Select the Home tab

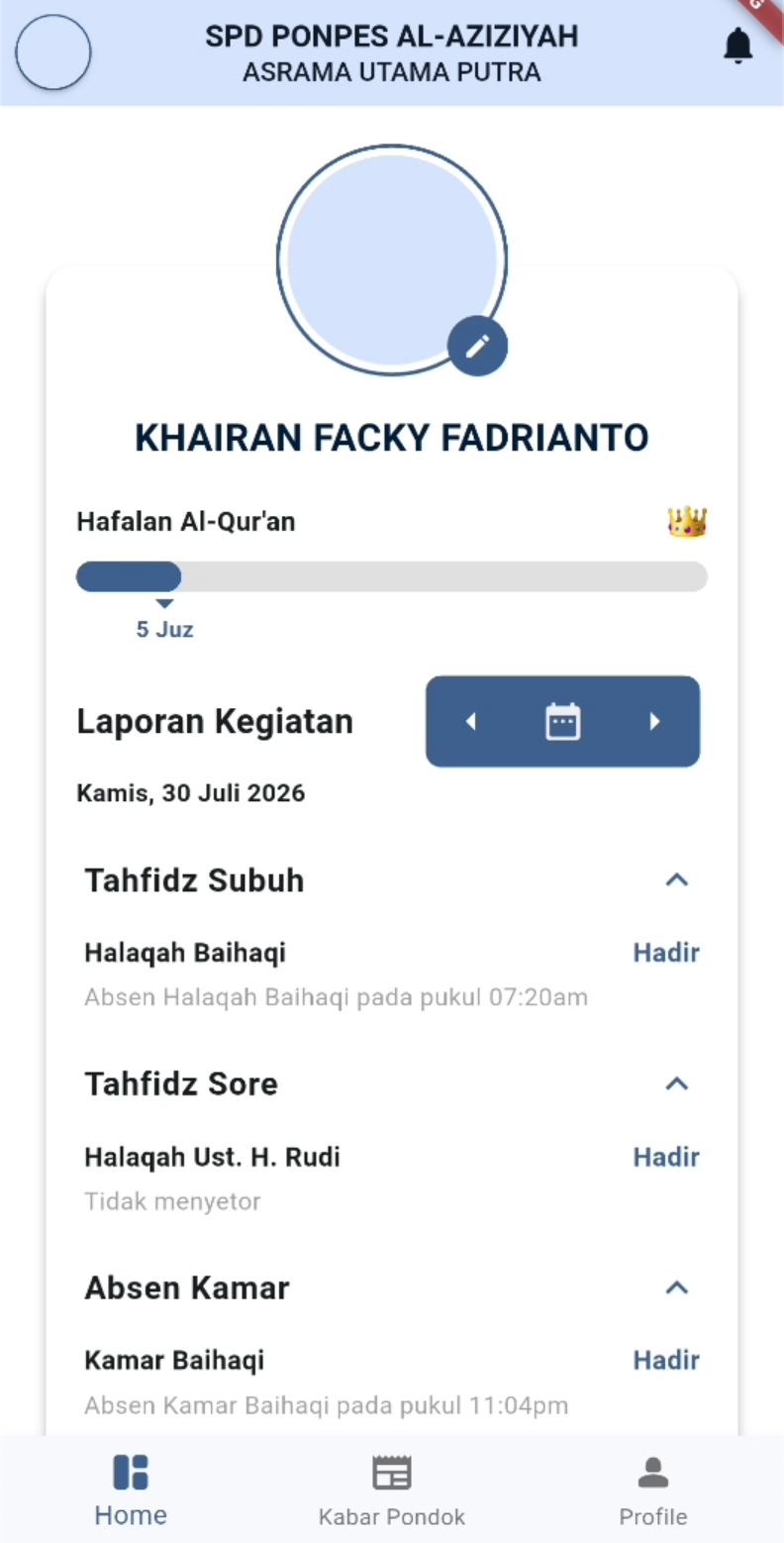pos(131,1491)
